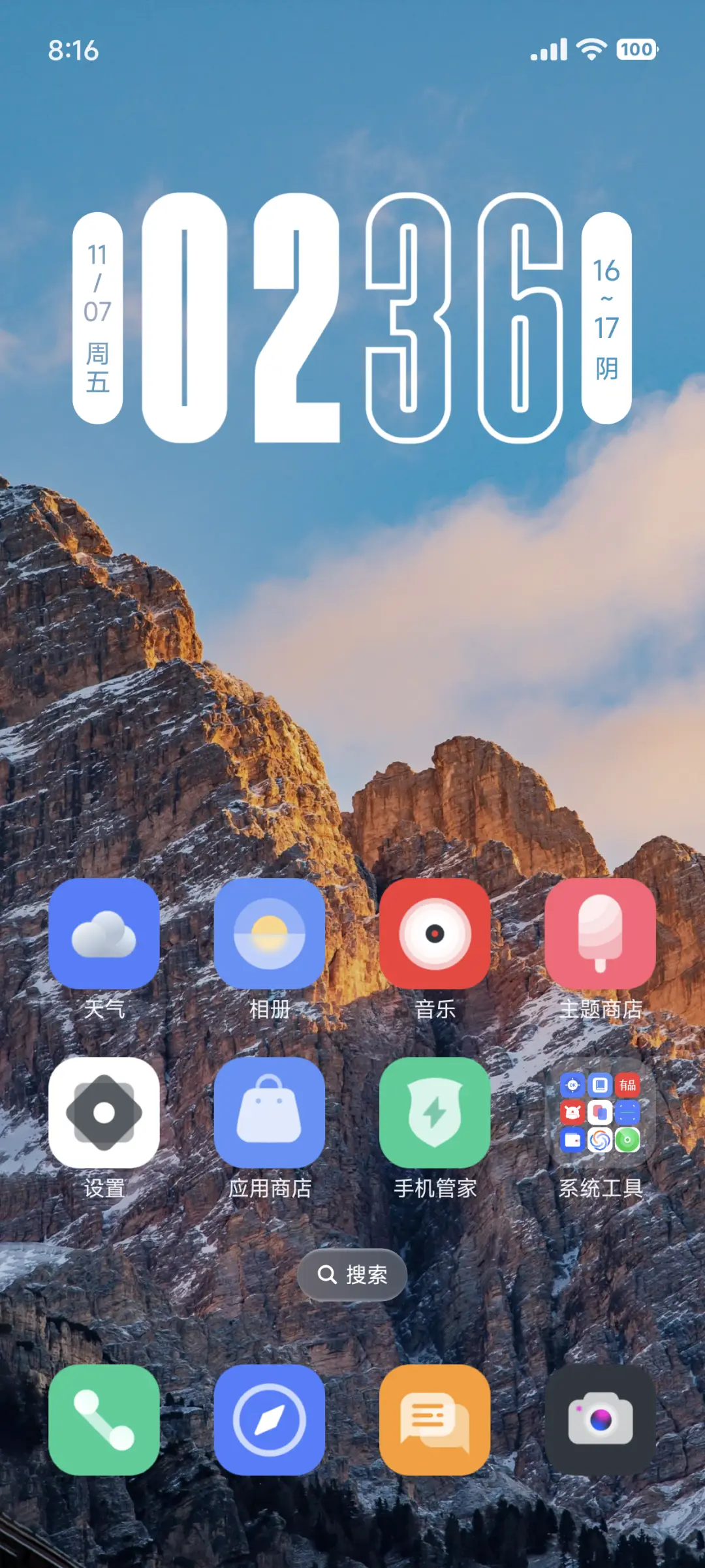
Task: Open 主题商店 theme store
Action: coord(600,933)
